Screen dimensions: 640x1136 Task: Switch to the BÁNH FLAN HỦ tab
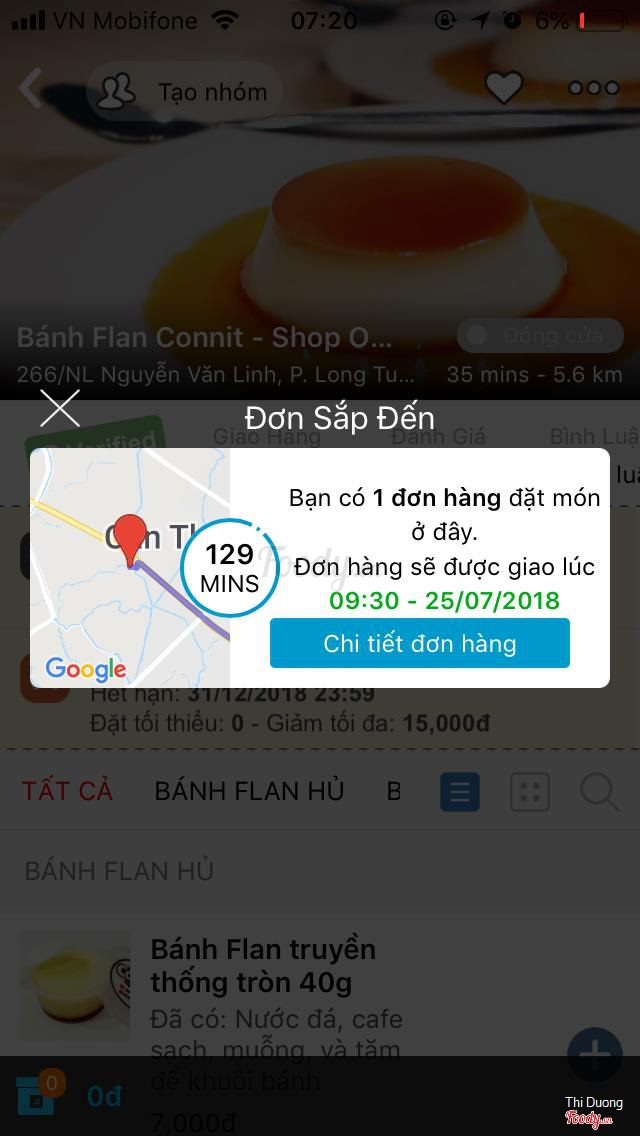[x=249, y=791]
